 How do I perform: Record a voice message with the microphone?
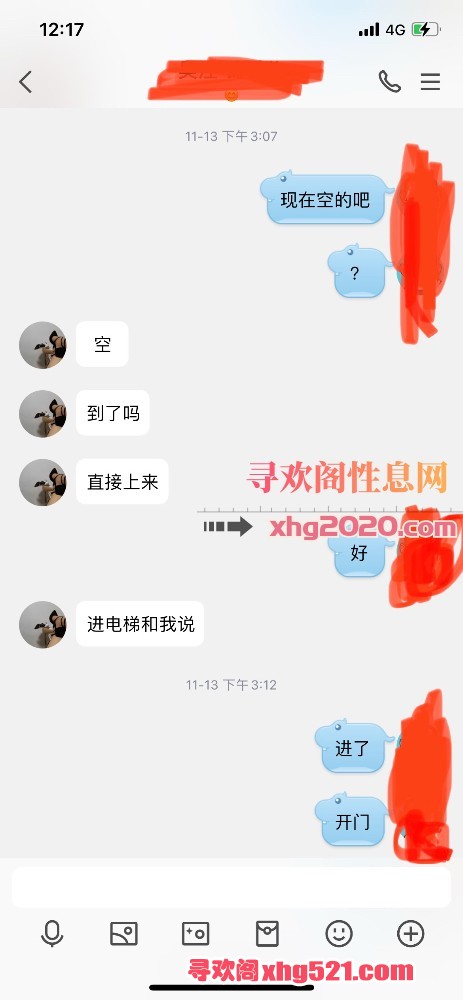pos(52,934)
